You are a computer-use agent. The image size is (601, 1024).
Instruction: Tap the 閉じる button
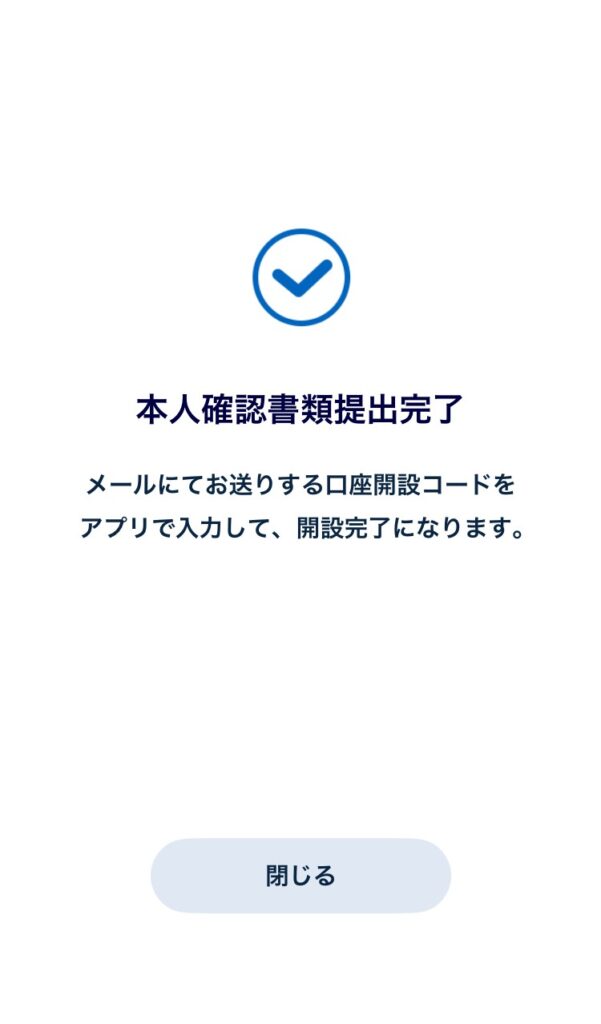(300, 875)
